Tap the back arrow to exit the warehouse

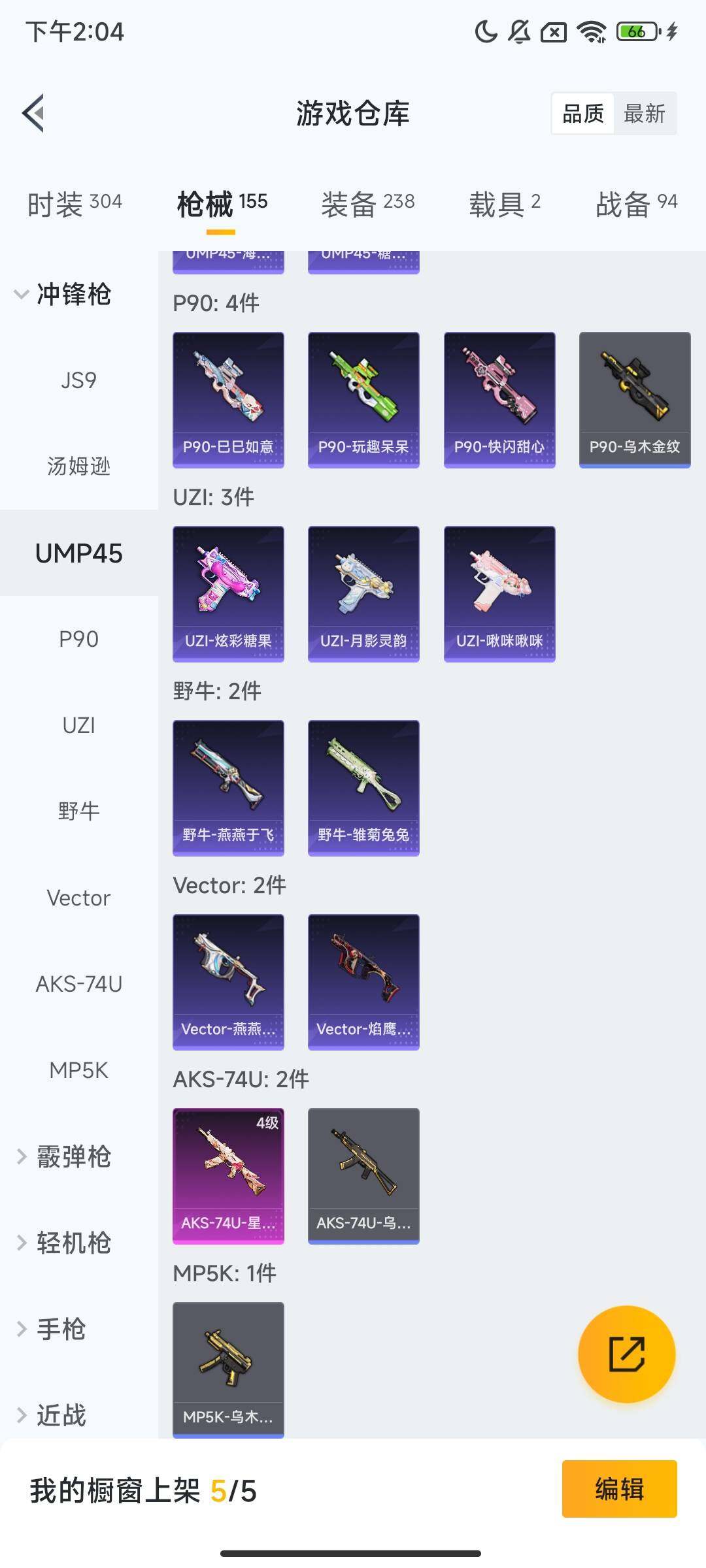click(x=34, y=112)
